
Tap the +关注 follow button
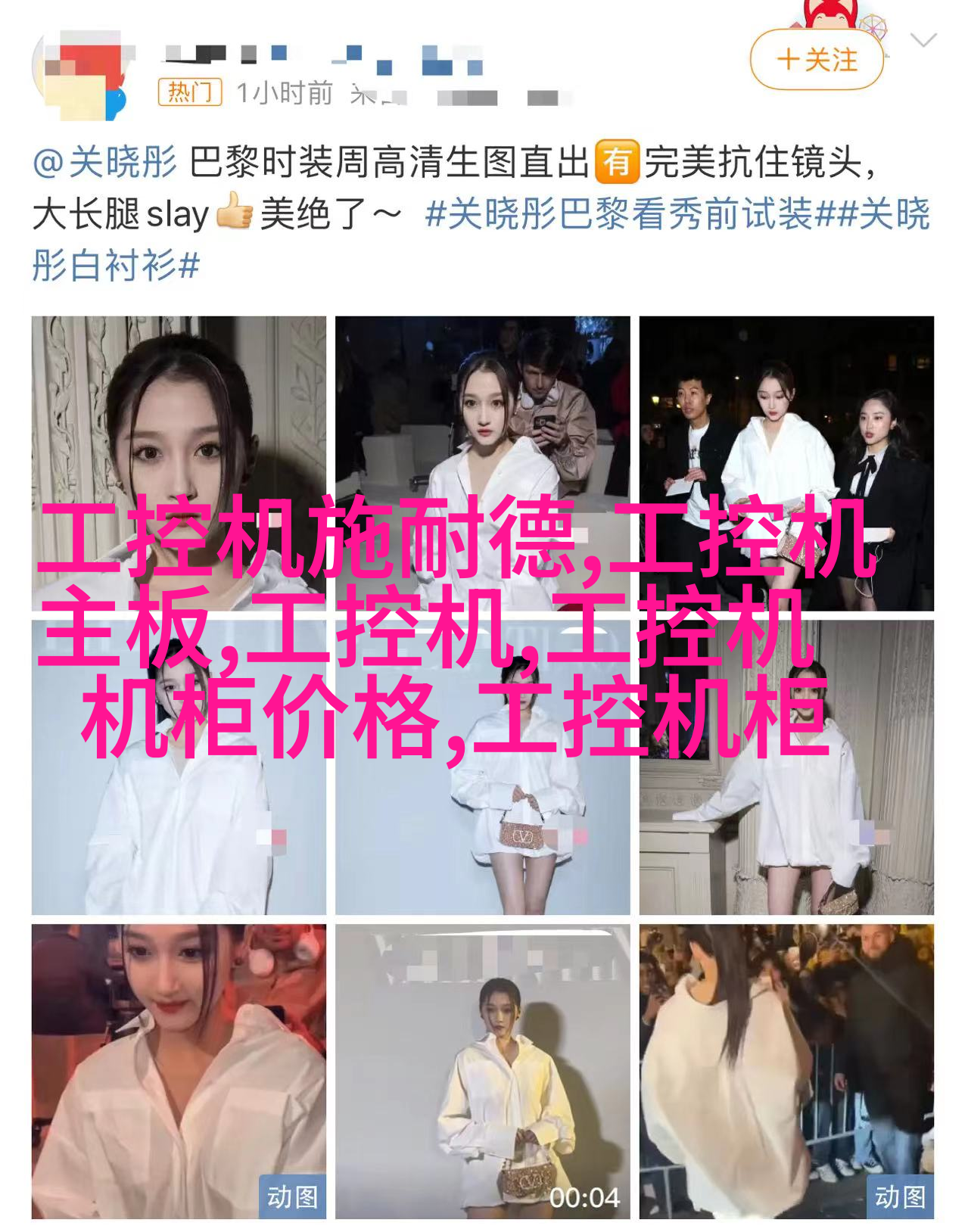(x=817, y=60)
